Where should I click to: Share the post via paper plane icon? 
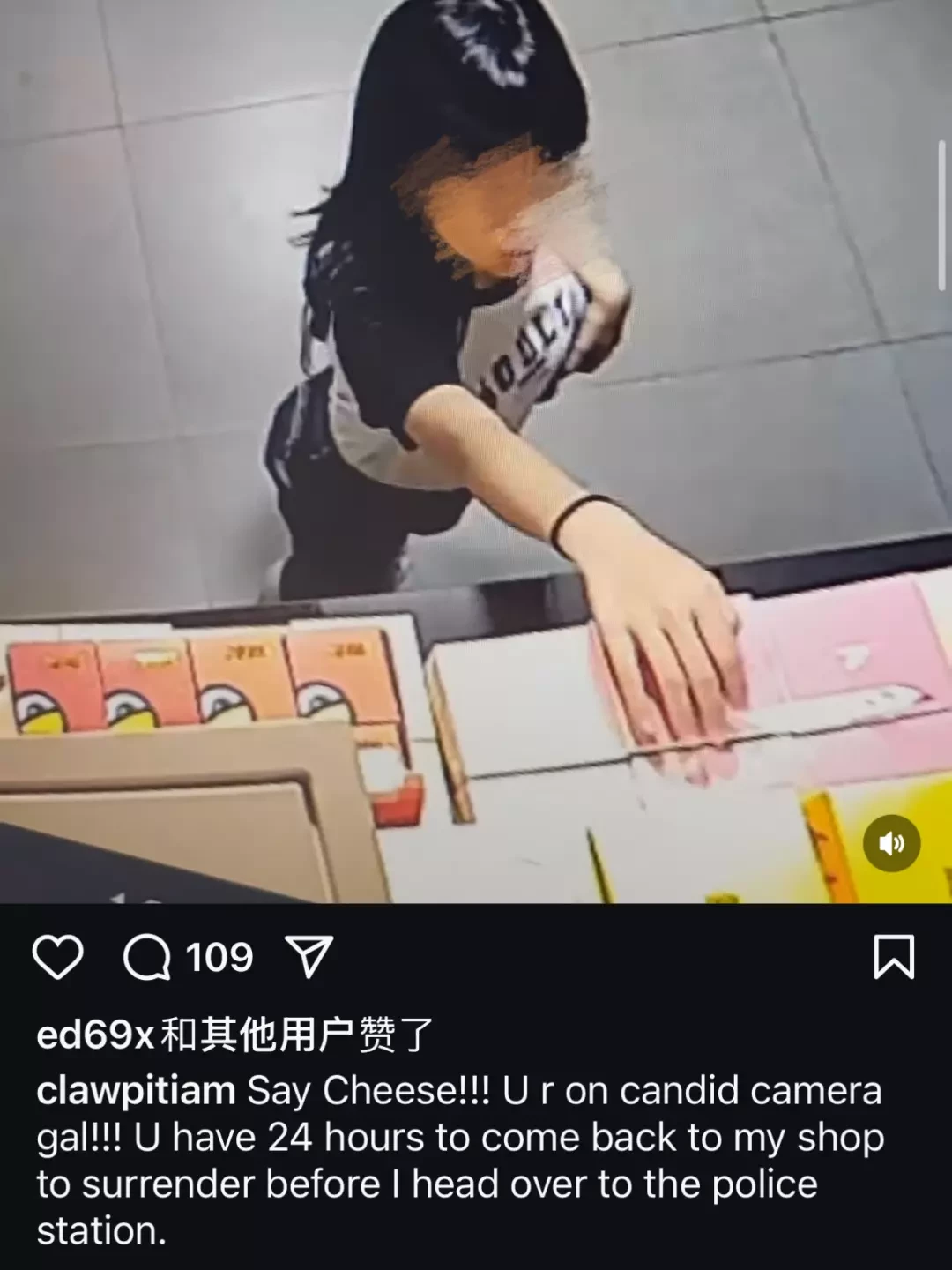coord(309,957)
